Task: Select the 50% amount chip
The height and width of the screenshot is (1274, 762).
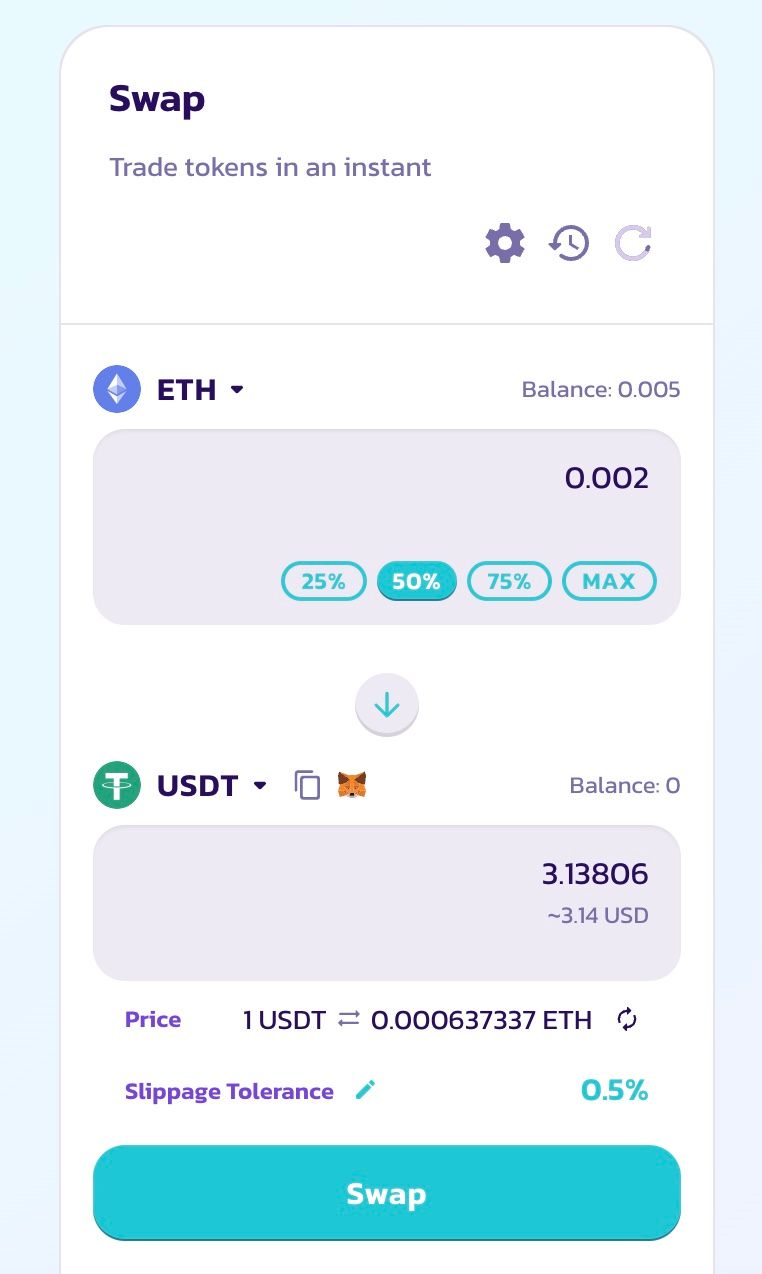Action: 416,581
